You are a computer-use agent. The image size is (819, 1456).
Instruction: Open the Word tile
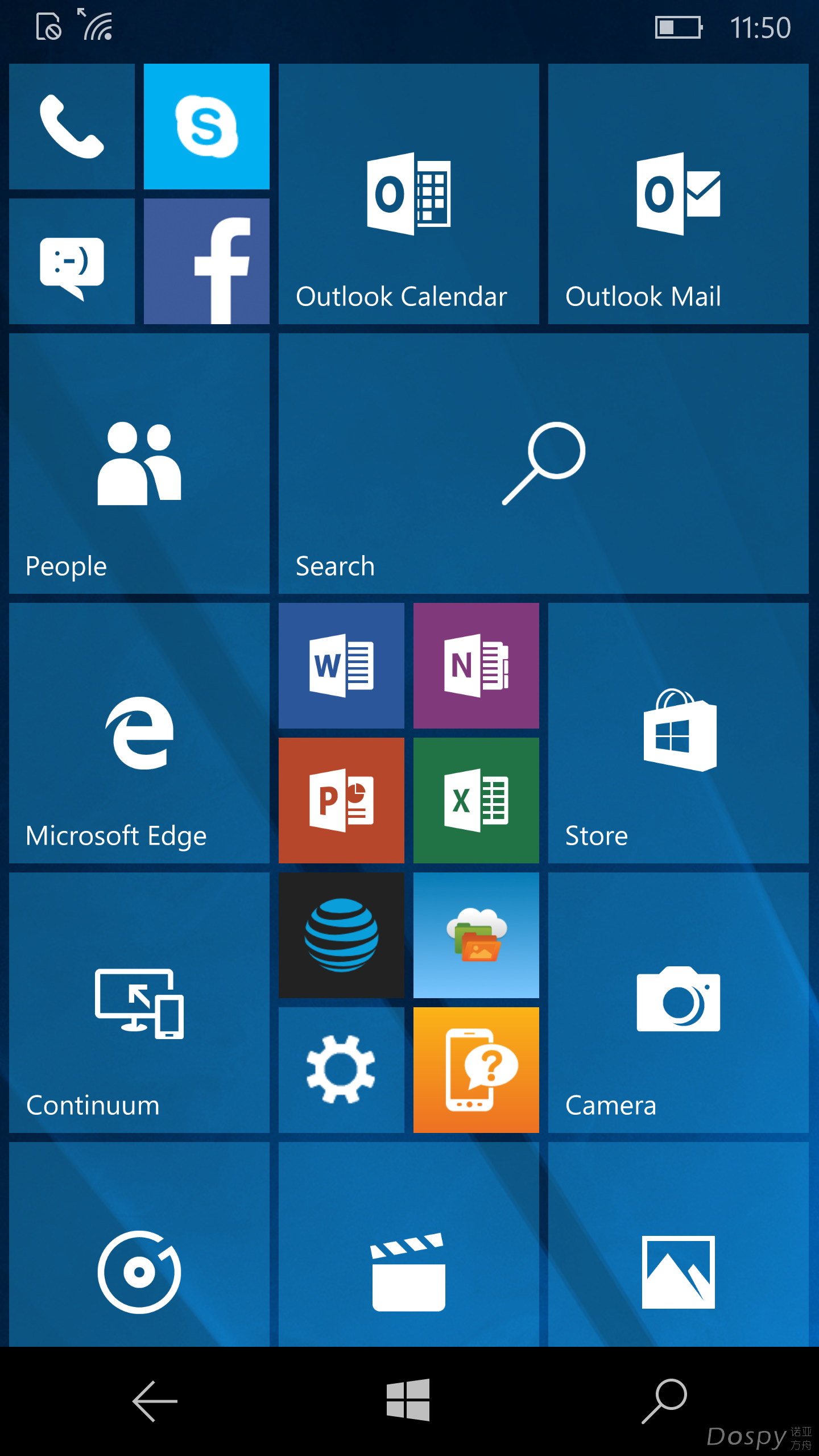(341, 665)
